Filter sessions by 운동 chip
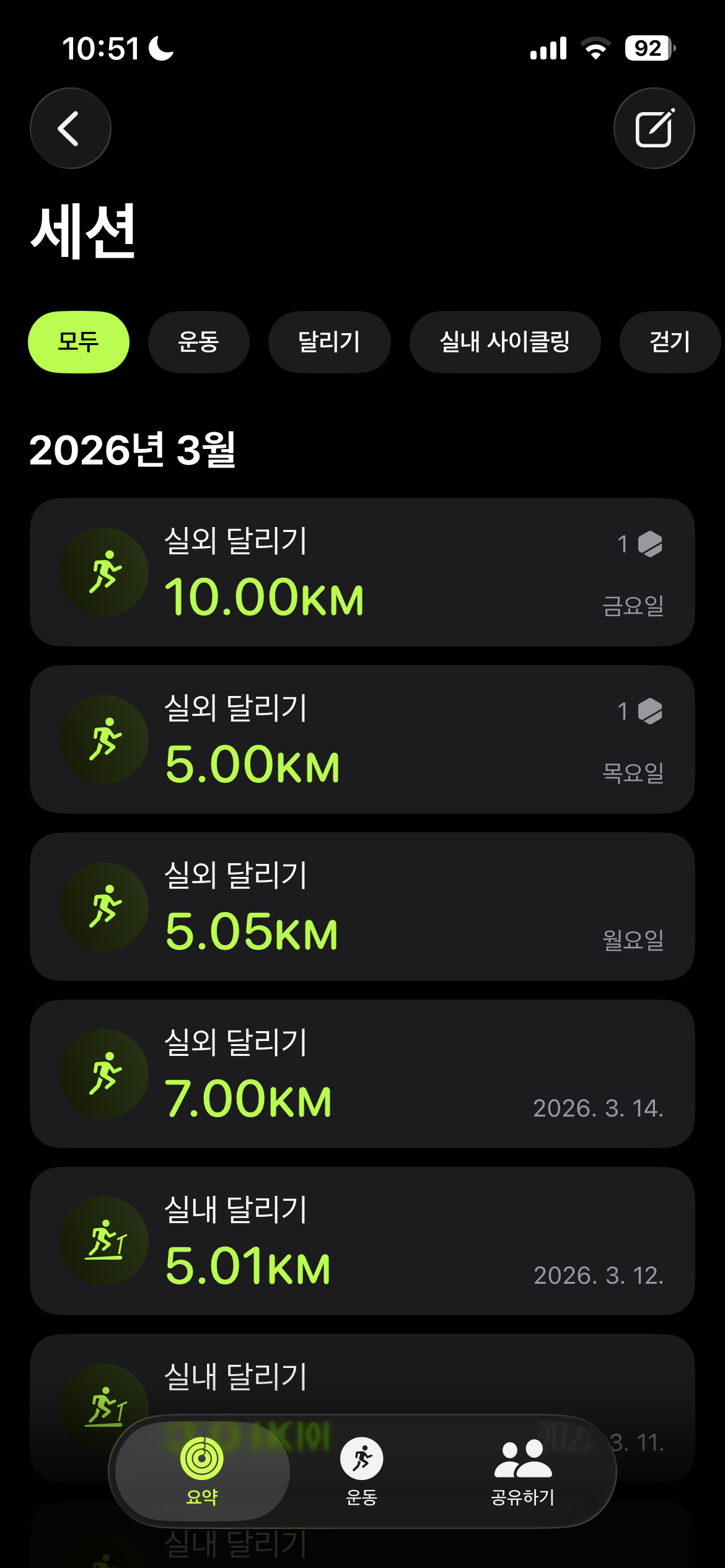This screenshot has height=1568, width=725. point(198,342)
